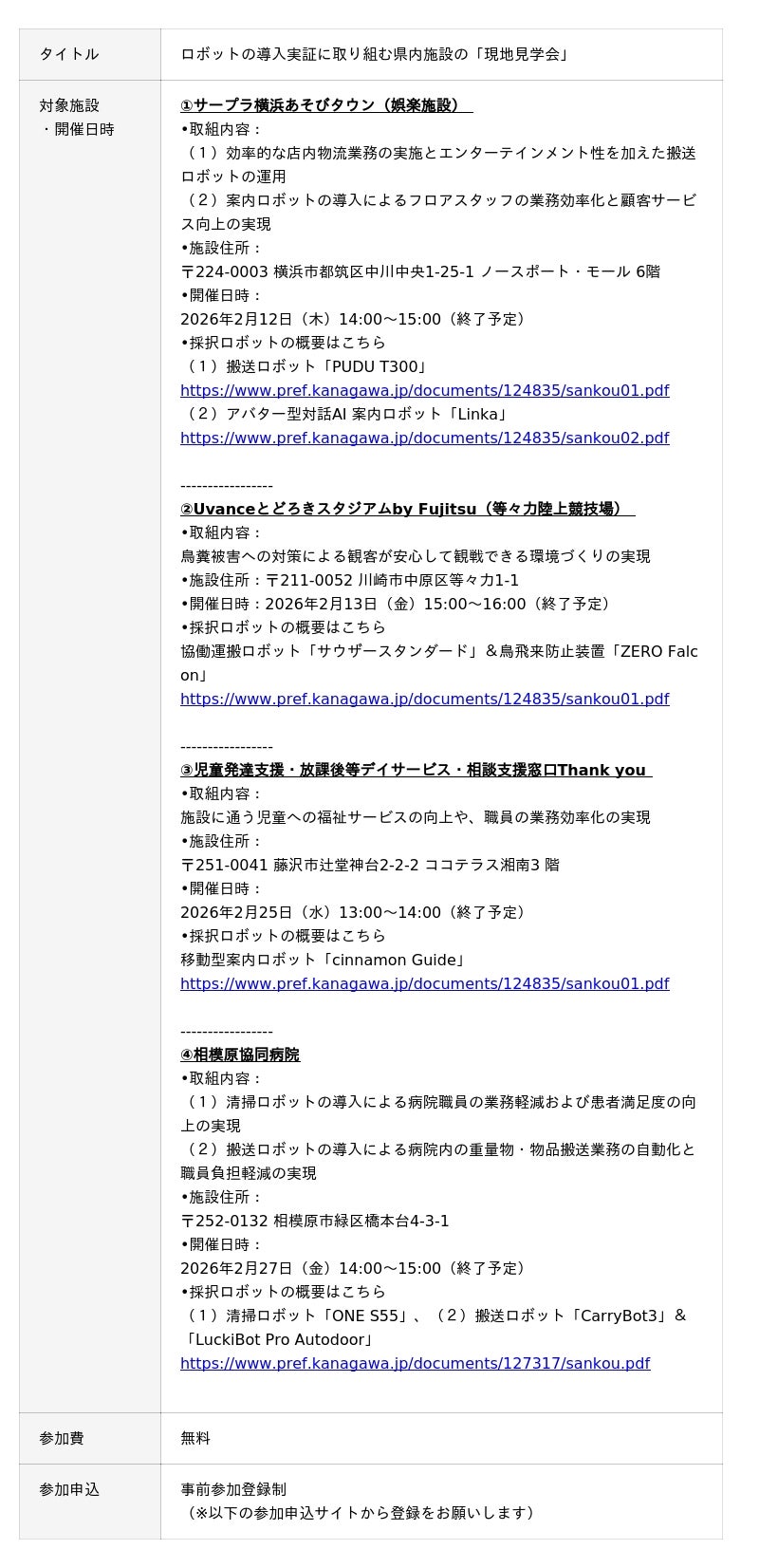The image size is (759, 1568).
Task: Open the 127317 sankou.pdf link for 相模原協同病院
Action: pos(415,1363)
